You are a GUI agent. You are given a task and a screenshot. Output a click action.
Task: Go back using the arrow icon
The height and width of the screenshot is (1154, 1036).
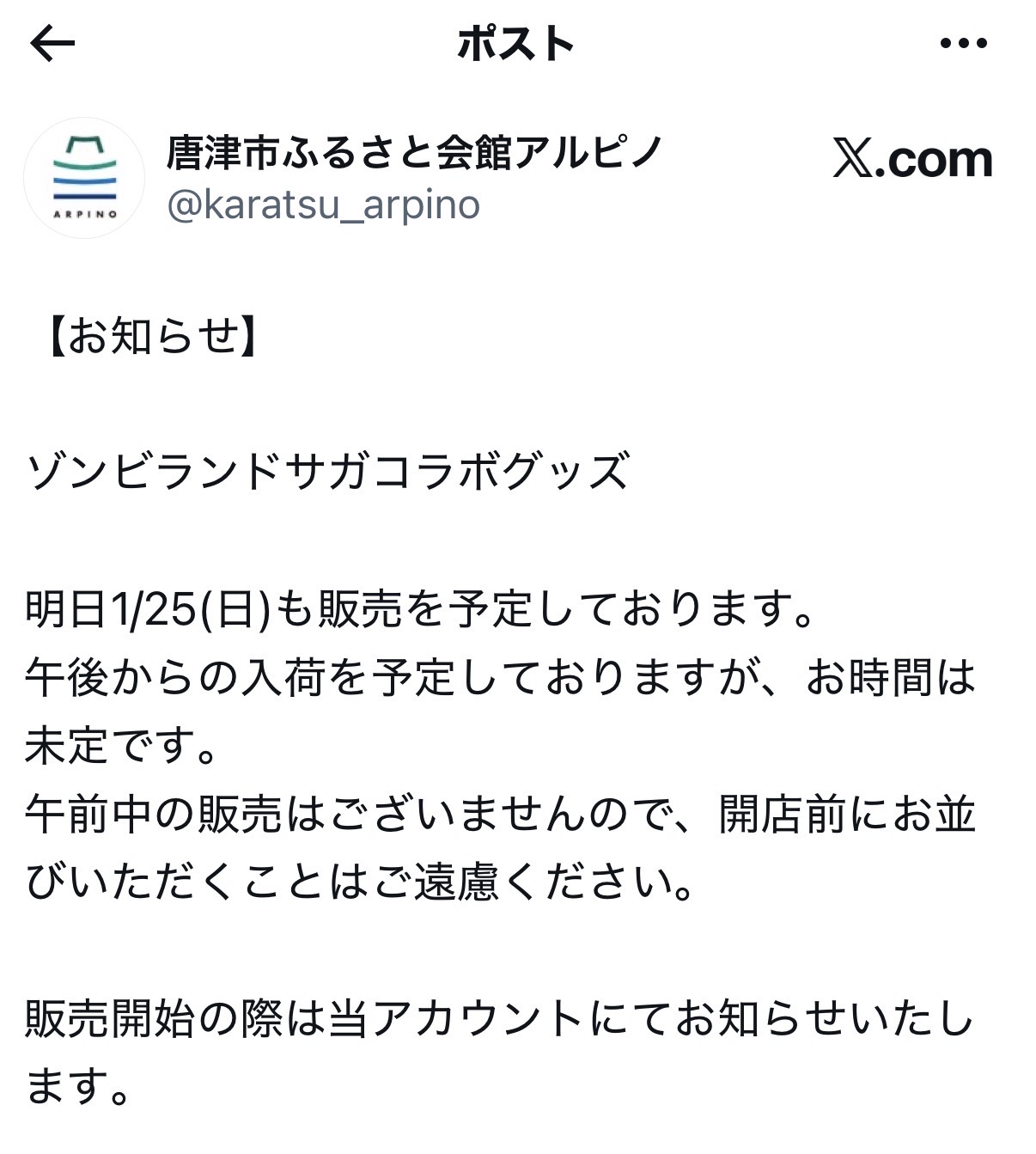pyautogui.click(x=52, y=44)
